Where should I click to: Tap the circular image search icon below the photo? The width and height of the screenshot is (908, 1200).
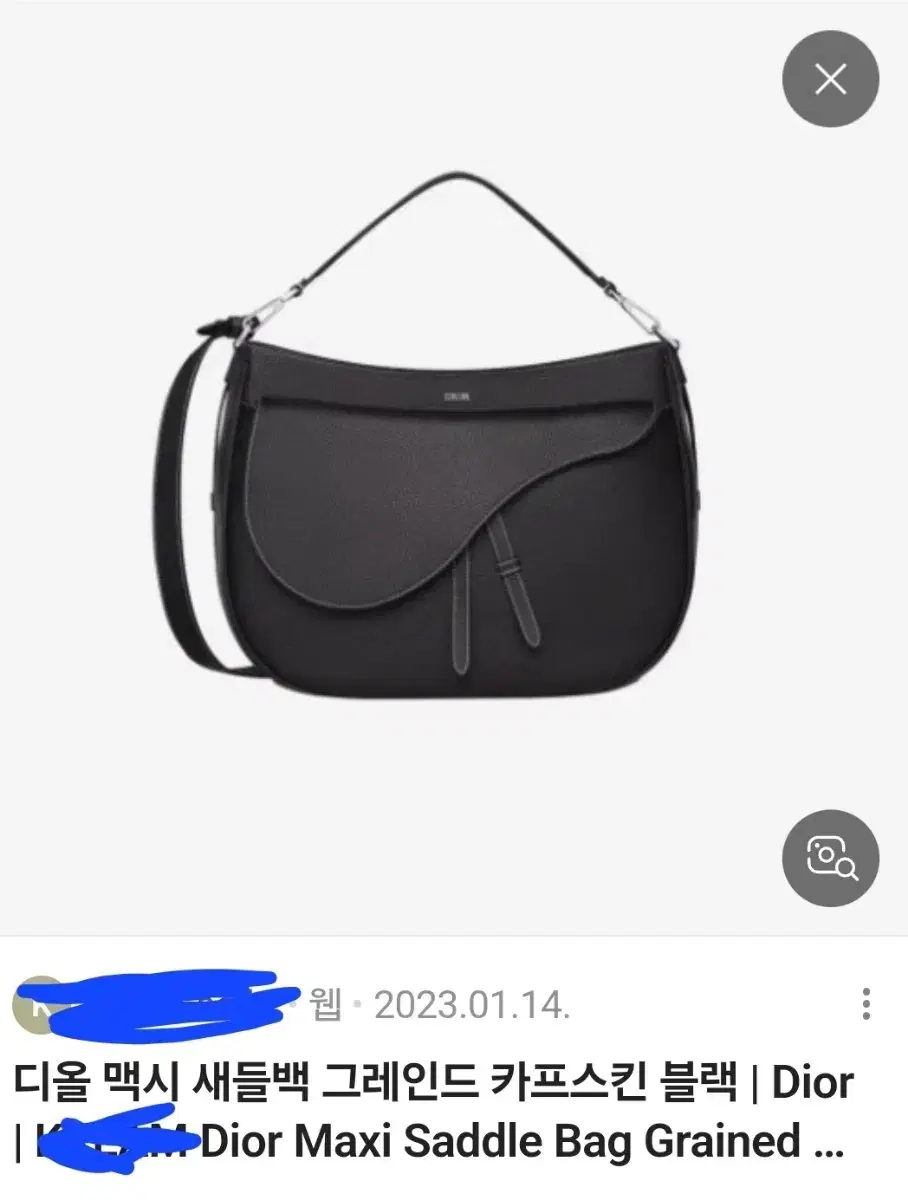[830, 860]
